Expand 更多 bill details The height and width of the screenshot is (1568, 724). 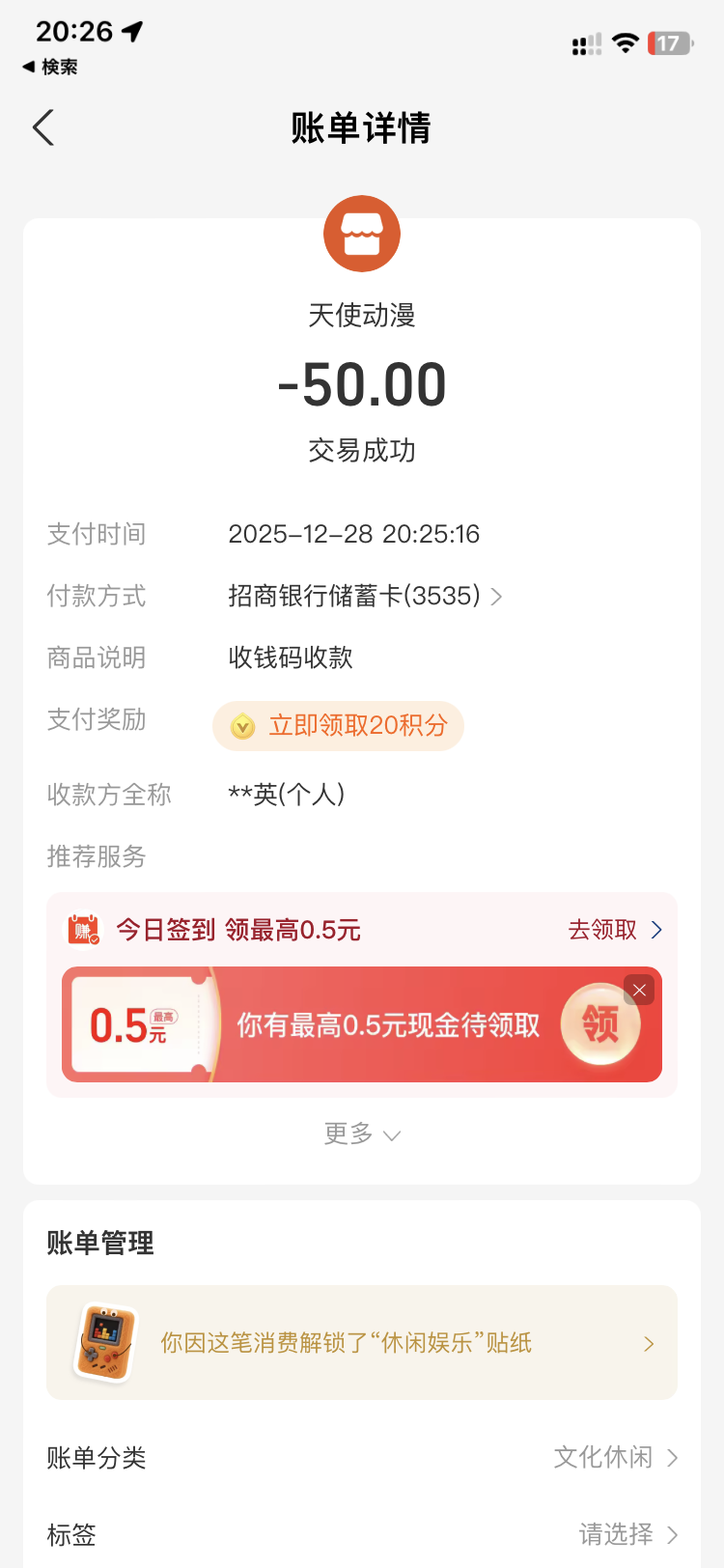(x=362, y=1134)
